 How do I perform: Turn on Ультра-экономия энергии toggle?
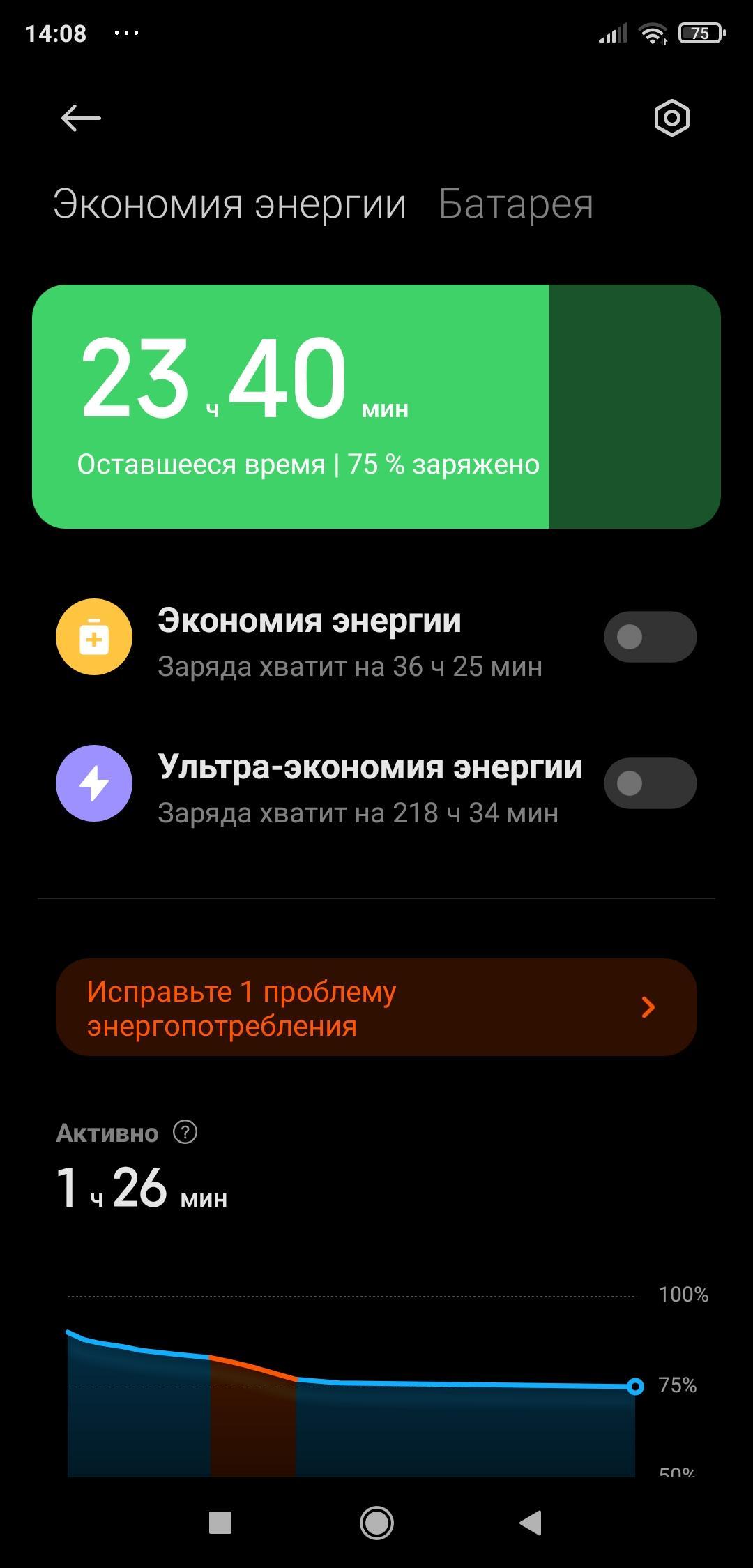click(649, 783)
